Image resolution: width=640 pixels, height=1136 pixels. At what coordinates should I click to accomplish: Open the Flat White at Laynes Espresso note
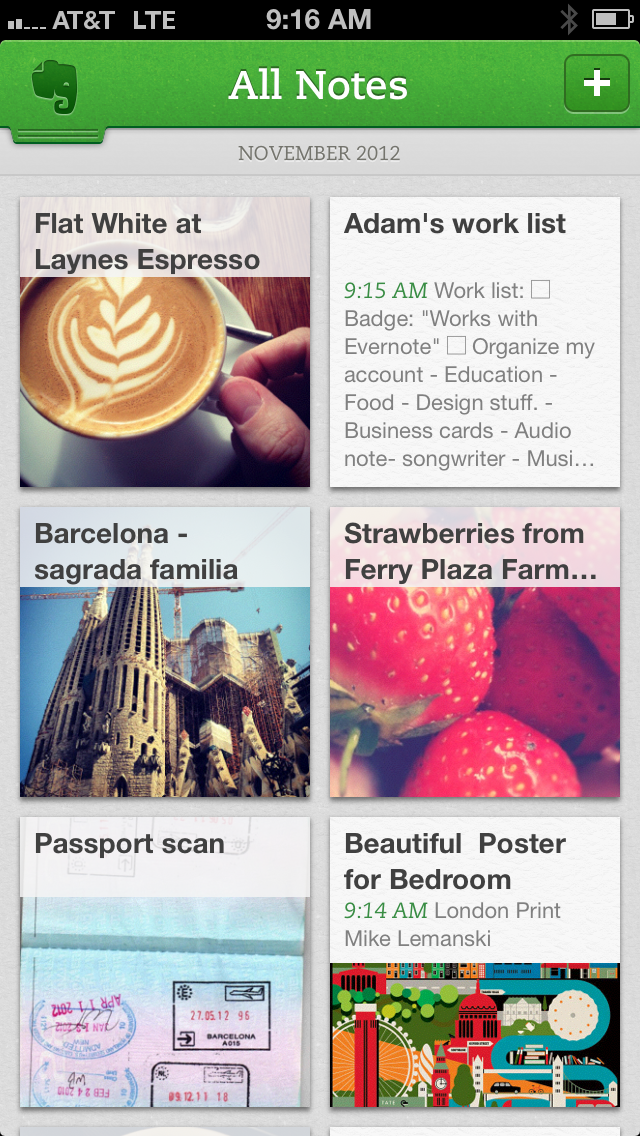click(x=165, y=342)
